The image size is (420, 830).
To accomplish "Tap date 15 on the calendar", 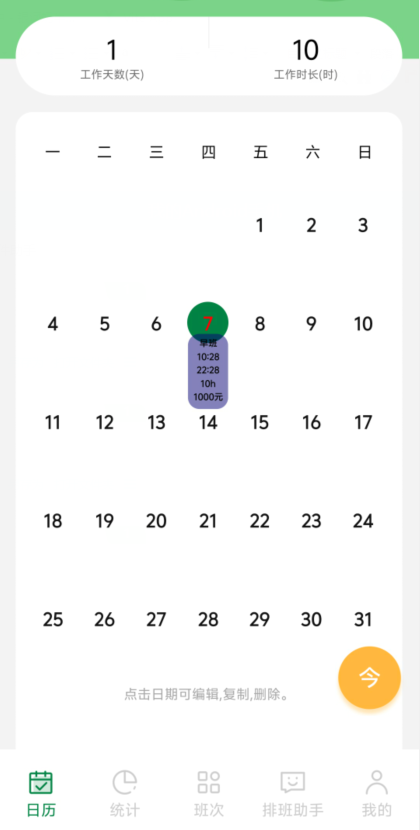I will (260, 422).
